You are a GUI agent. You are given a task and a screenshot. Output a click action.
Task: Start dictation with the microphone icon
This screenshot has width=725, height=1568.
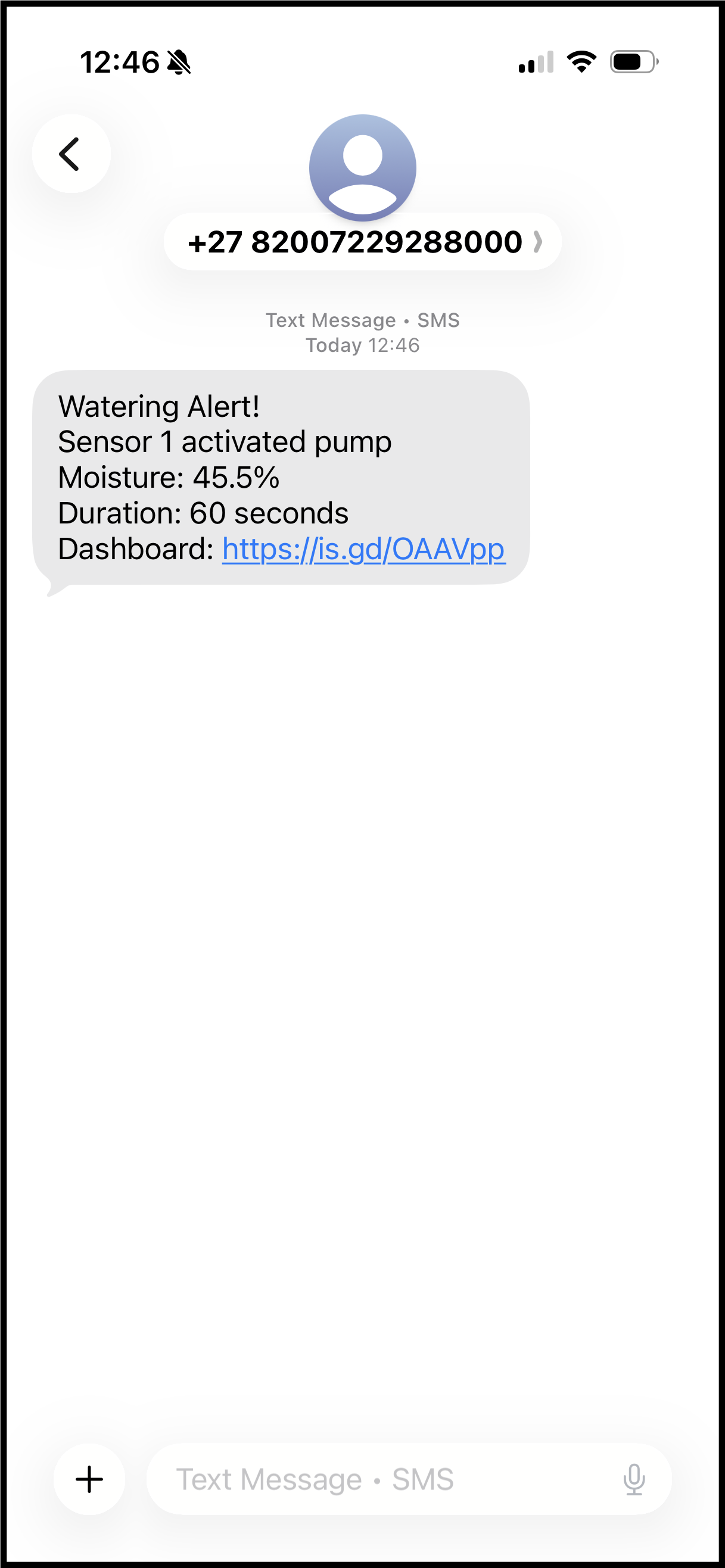[x=634, y=1479]
